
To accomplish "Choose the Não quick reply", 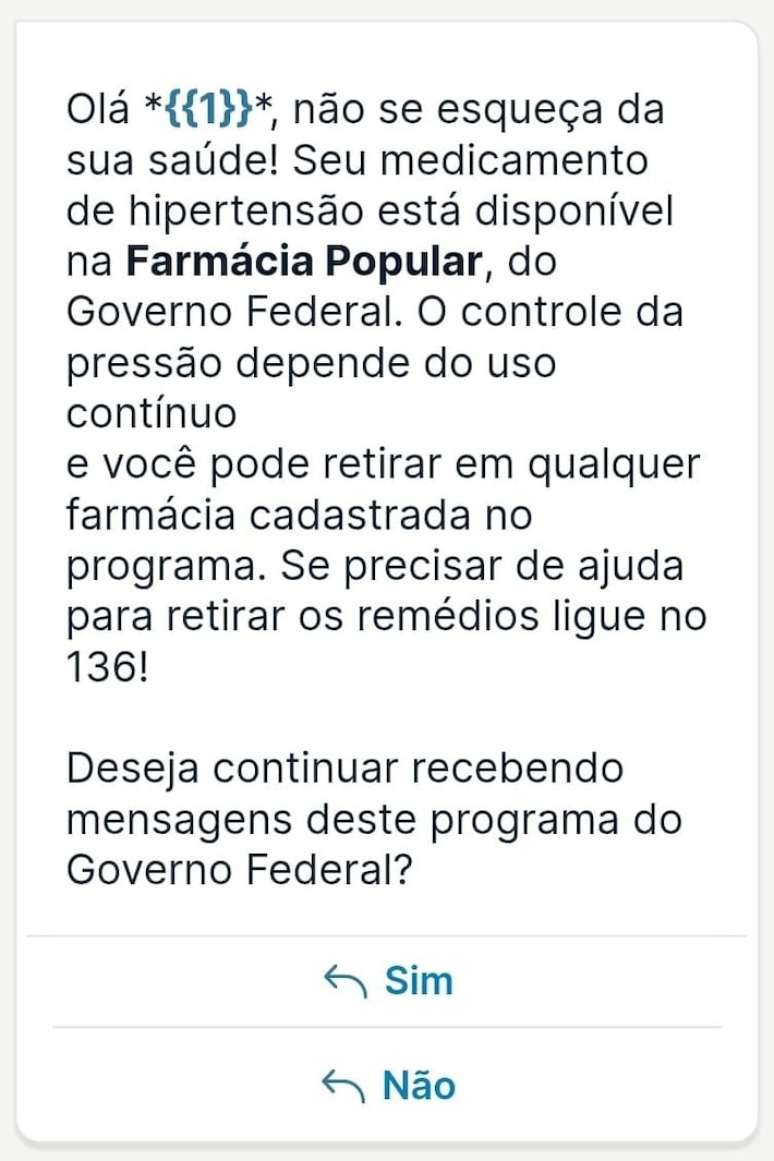I will [x=390, y=1084].
